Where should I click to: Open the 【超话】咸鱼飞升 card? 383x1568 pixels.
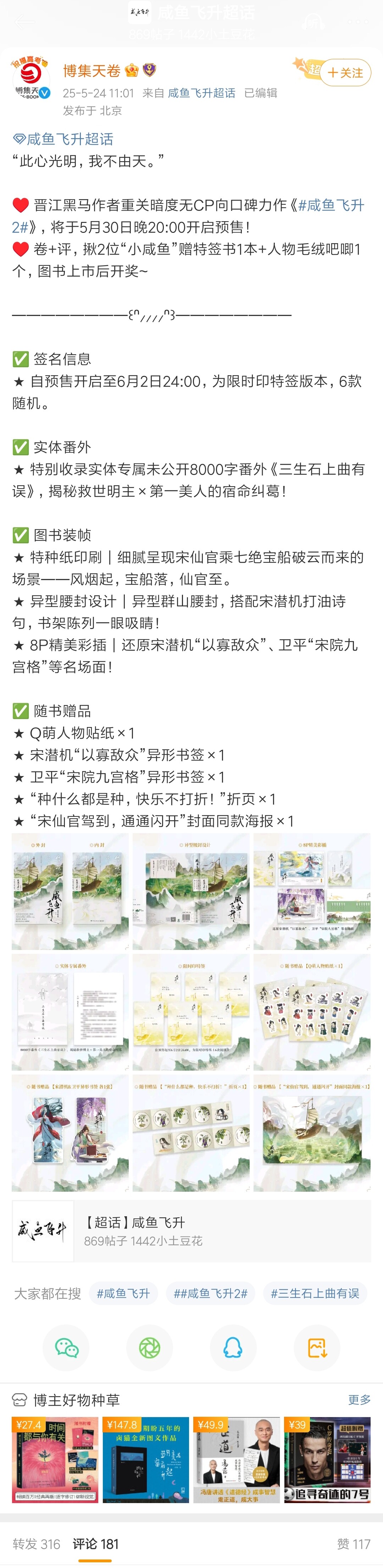191,1231
